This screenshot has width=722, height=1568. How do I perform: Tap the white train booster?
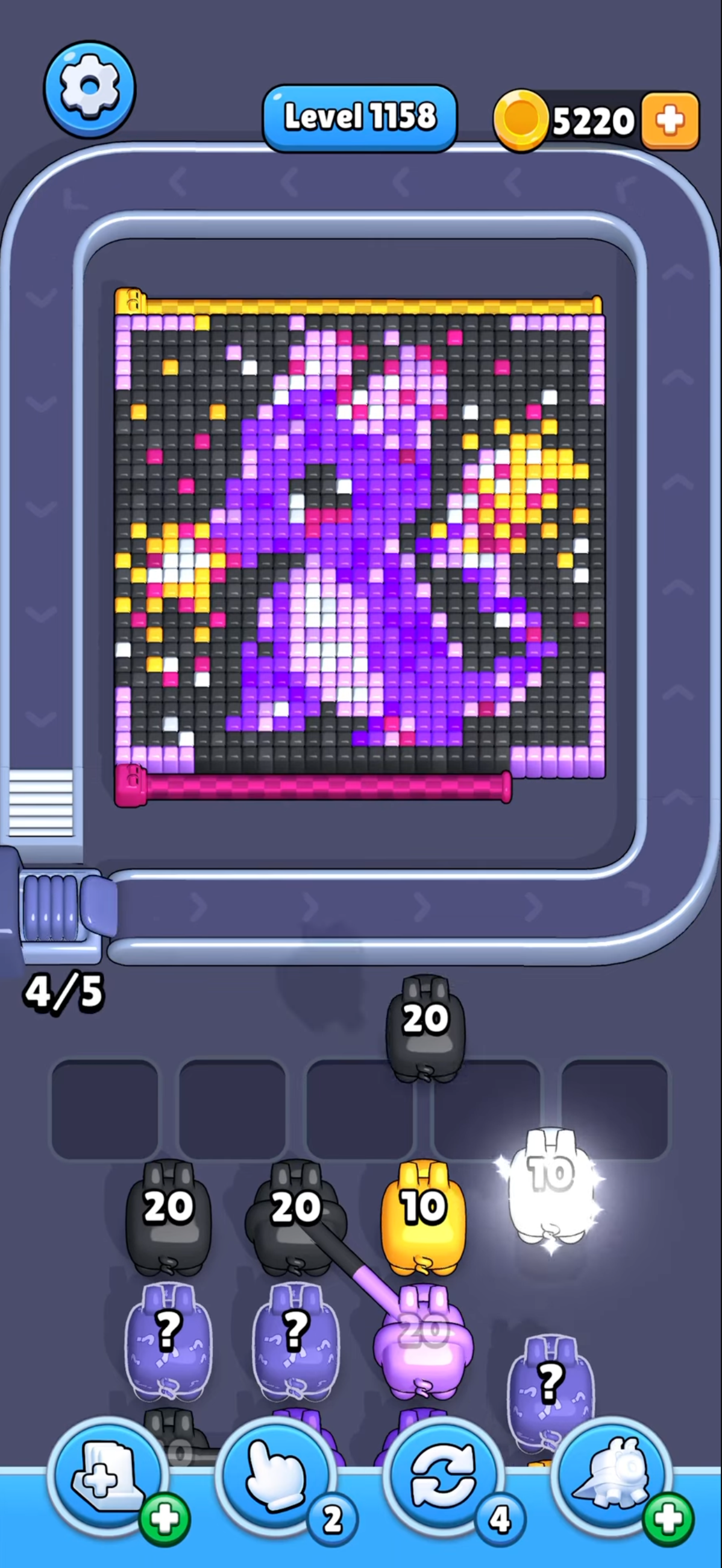click(611, 1478)
